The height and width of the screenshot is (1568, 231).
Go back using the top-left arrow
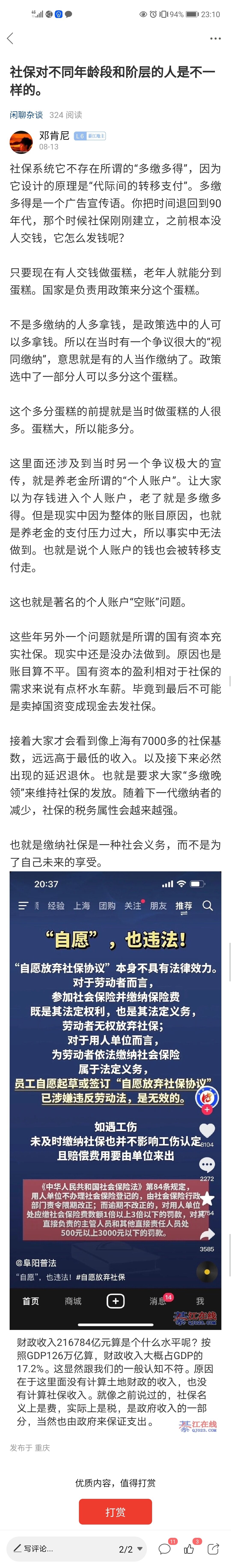10,38
